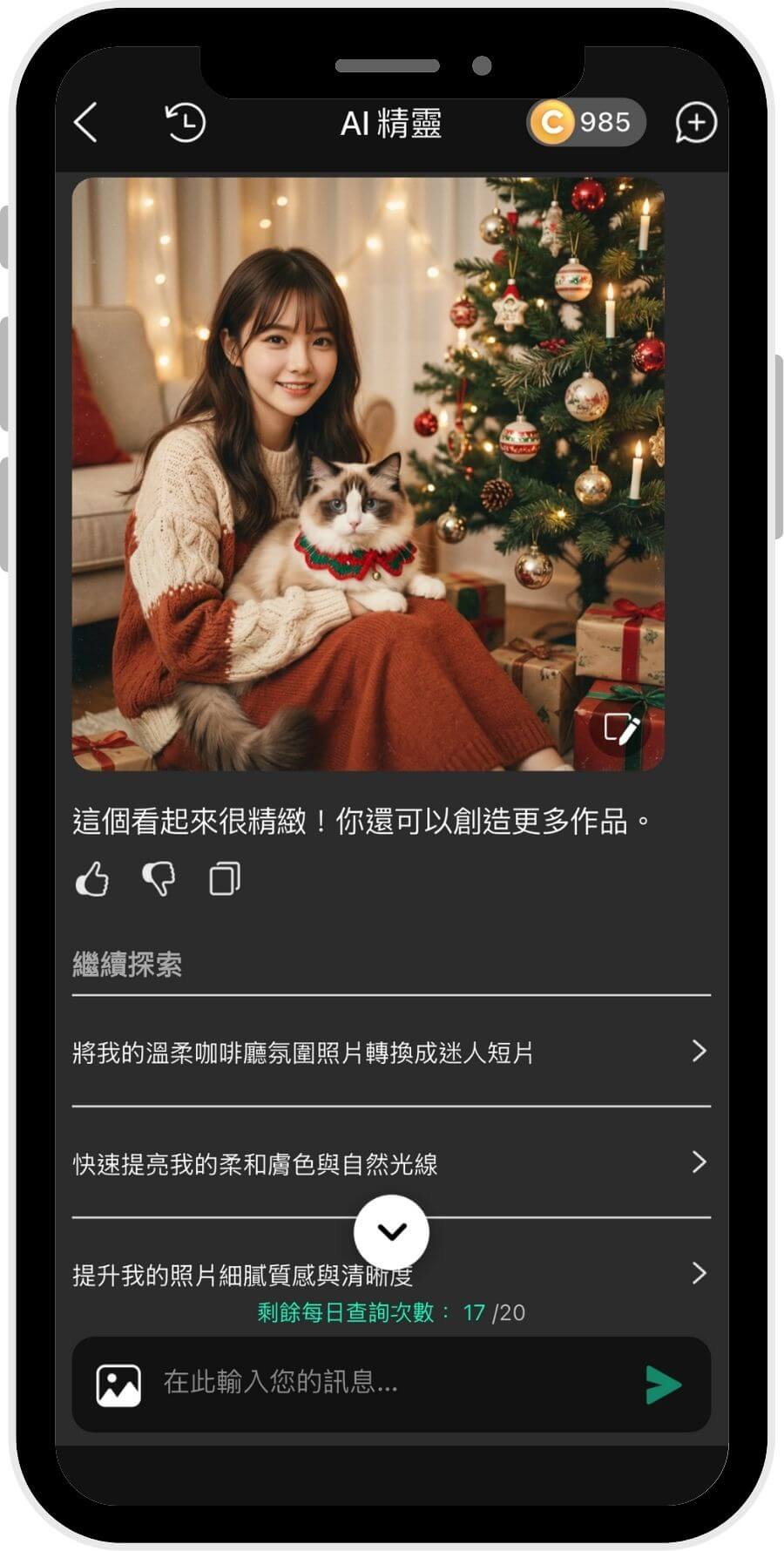Send the message with green arrow
The image size is (784, 1551).
(663, 1385)
